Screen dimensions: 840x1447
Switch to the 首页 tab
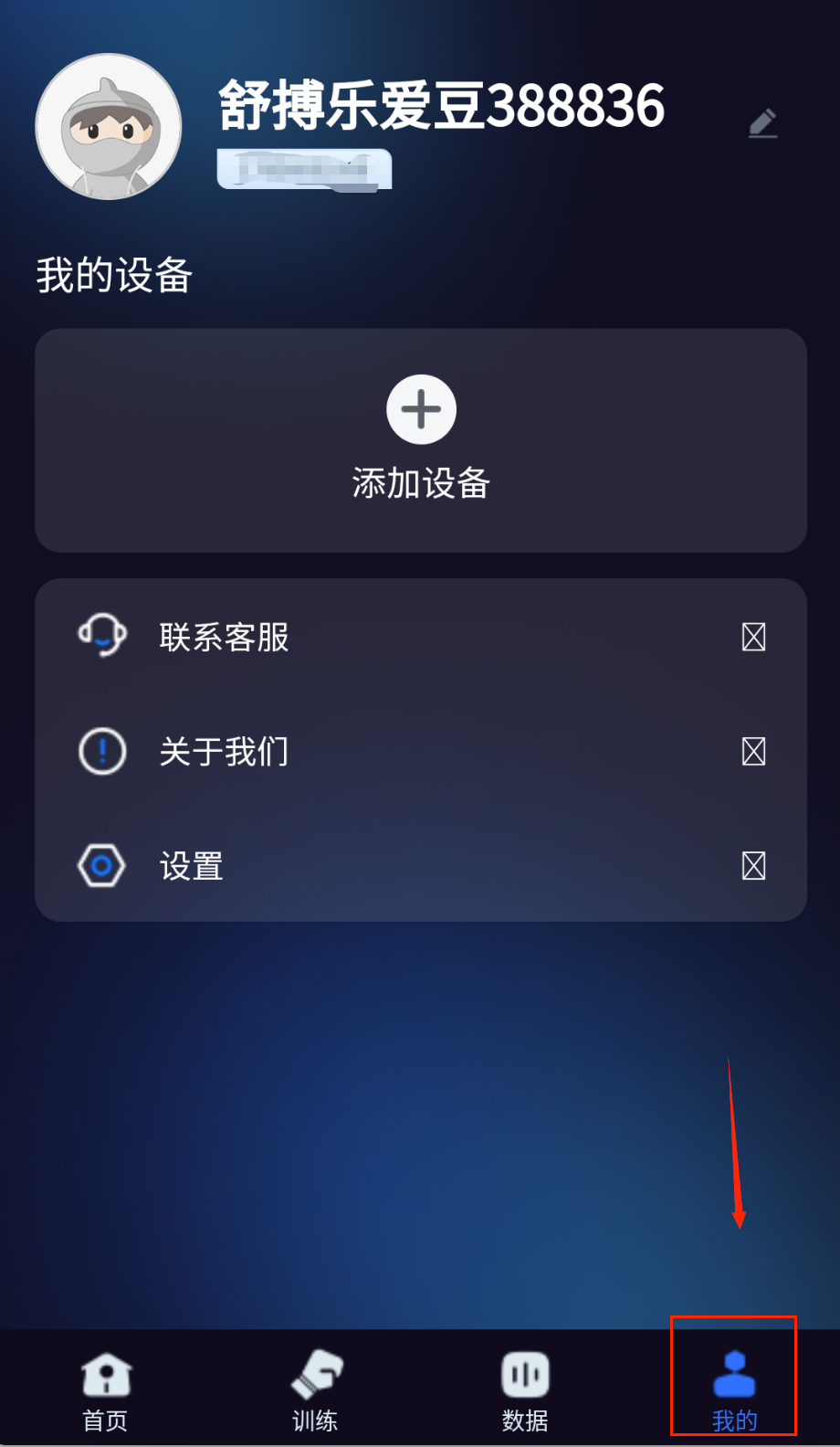(x=106, y=1390)
